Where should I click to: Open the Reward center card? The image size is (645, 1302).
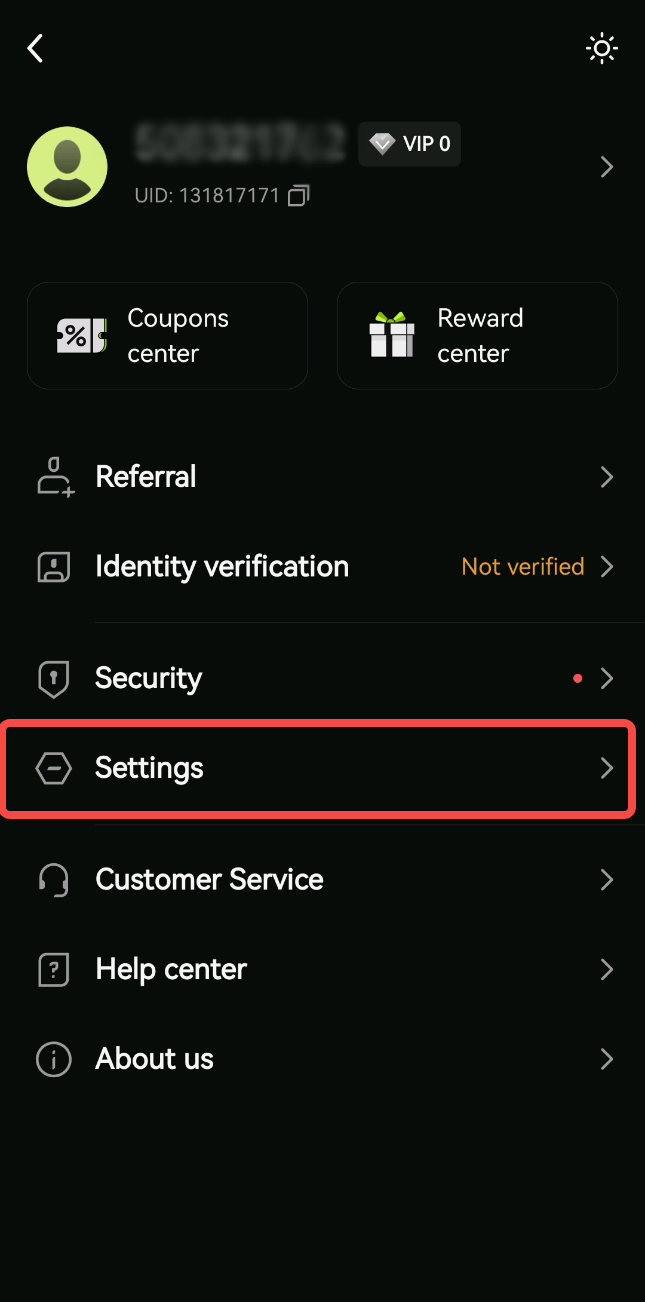(x=477, y=336)
